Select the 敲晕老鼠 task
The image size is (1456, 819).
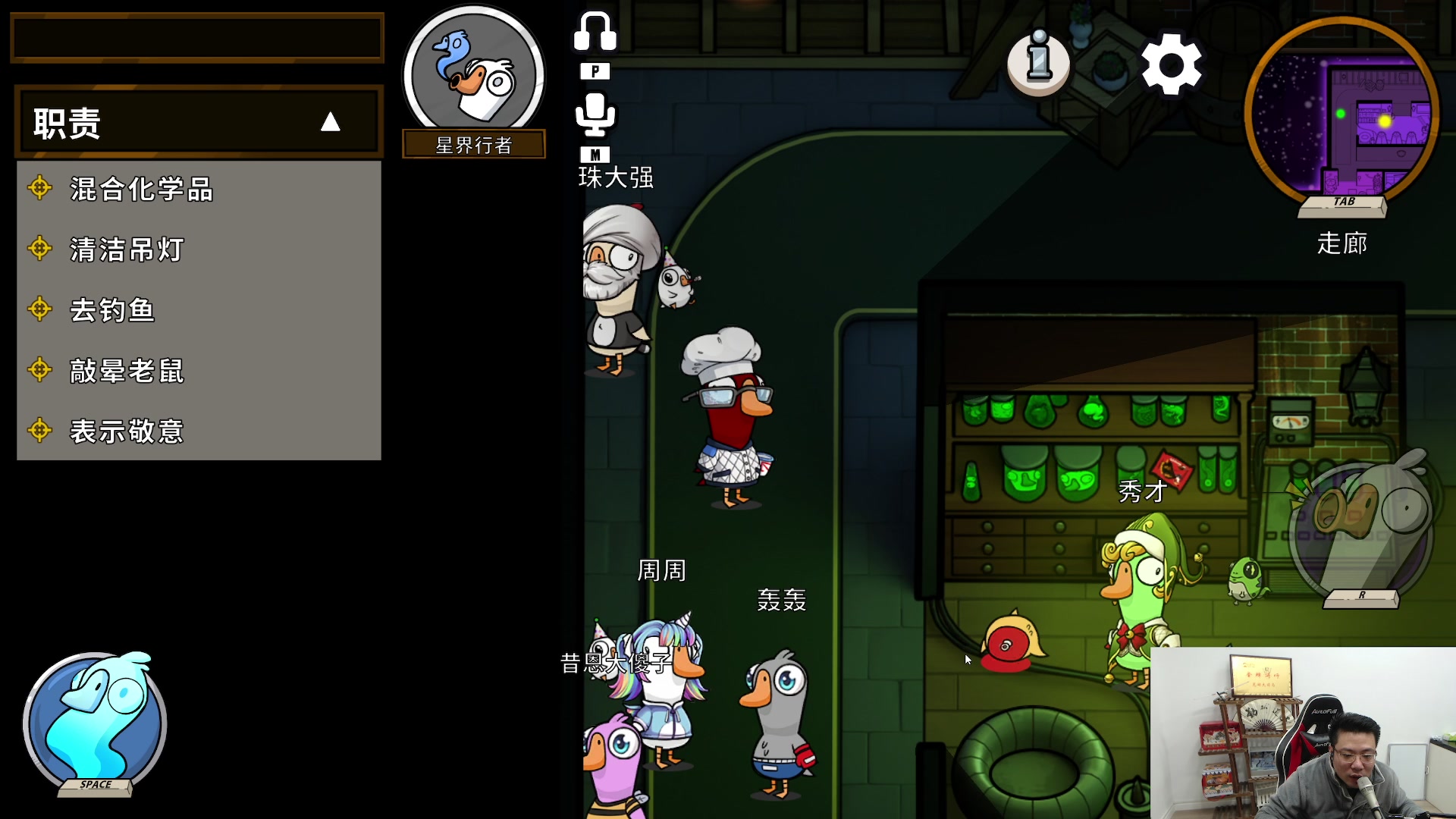(127, 371)
